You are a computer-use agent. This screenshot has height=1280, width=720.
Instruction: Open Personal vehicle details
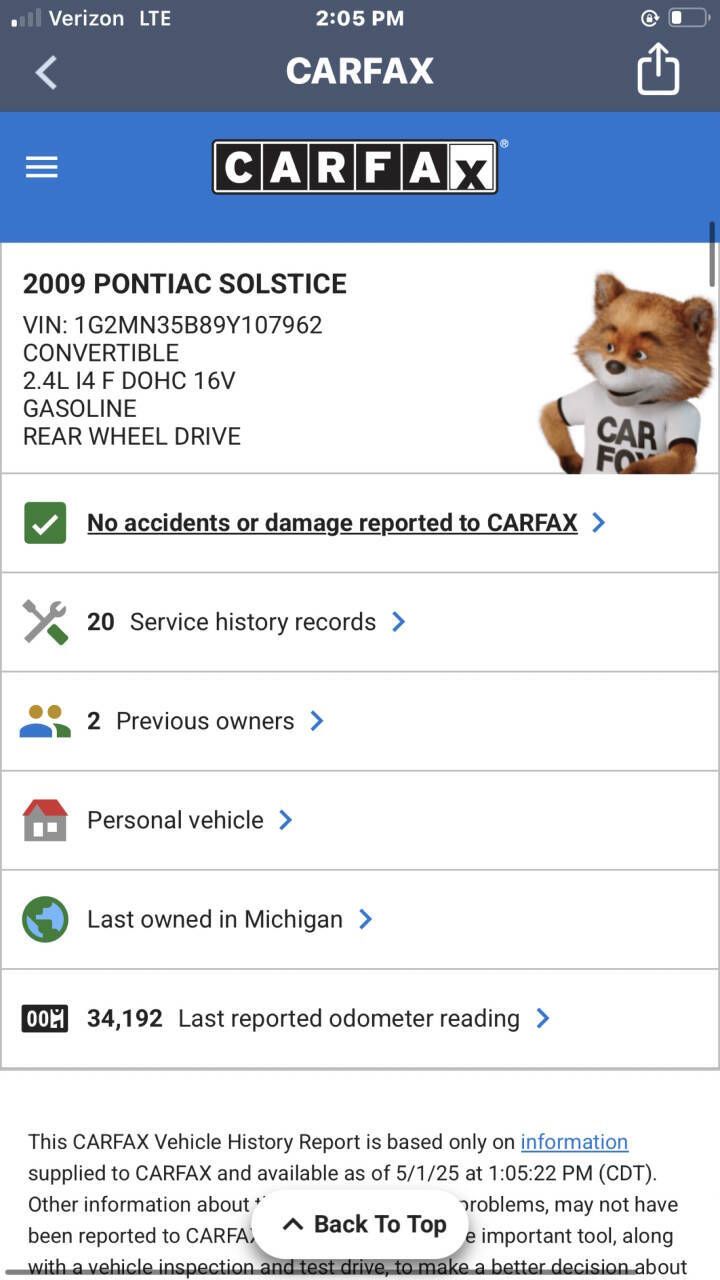point(176,820)
